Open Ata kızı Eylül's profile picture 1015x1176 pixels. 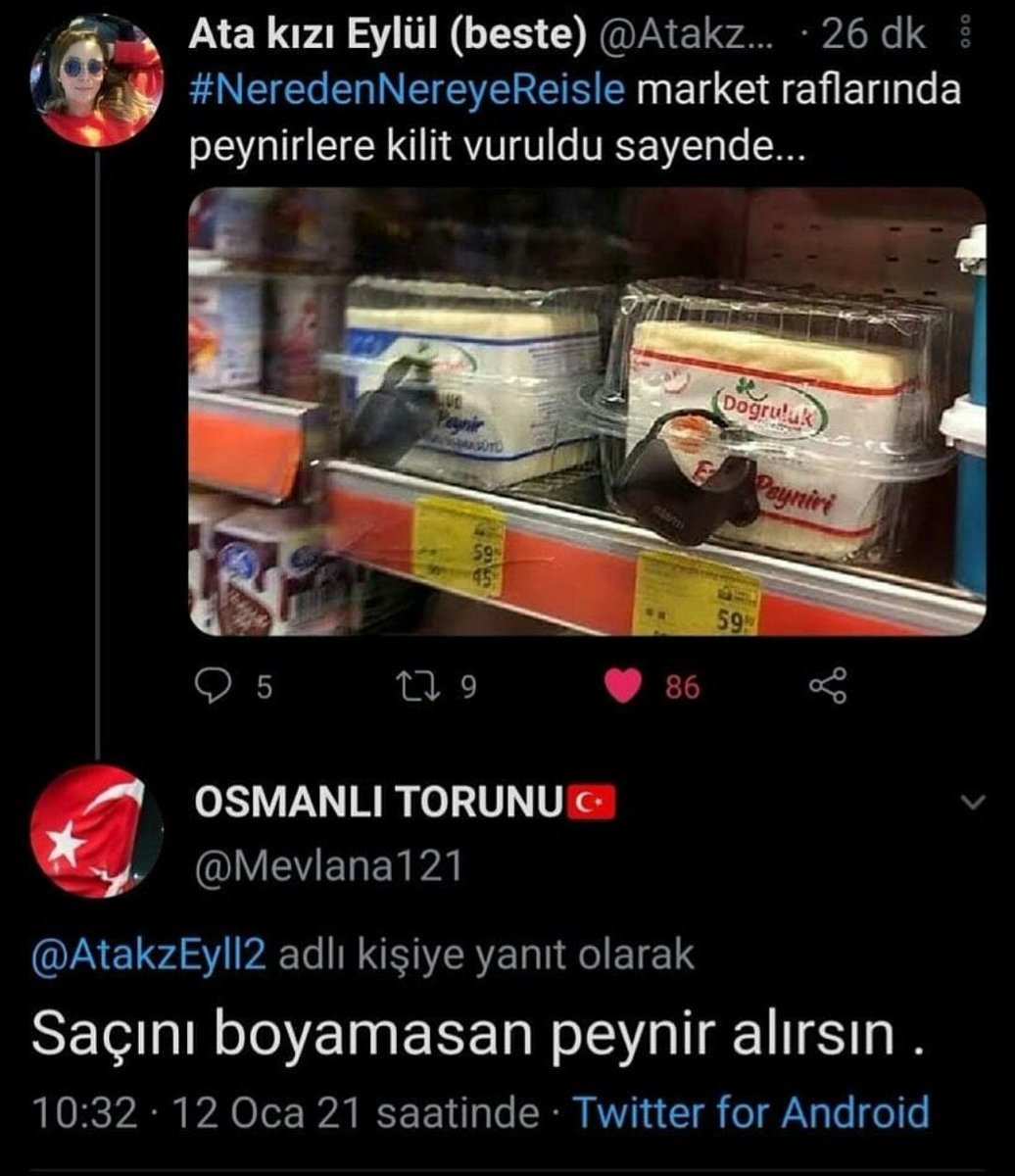[96, 82]
